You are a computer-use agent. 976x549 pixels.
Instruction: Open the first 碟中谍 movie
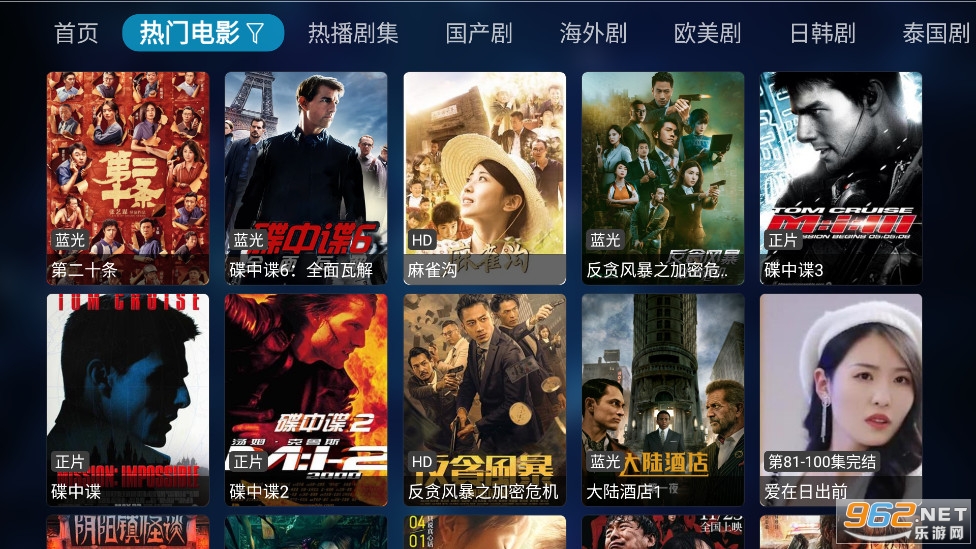click(128, 399)
